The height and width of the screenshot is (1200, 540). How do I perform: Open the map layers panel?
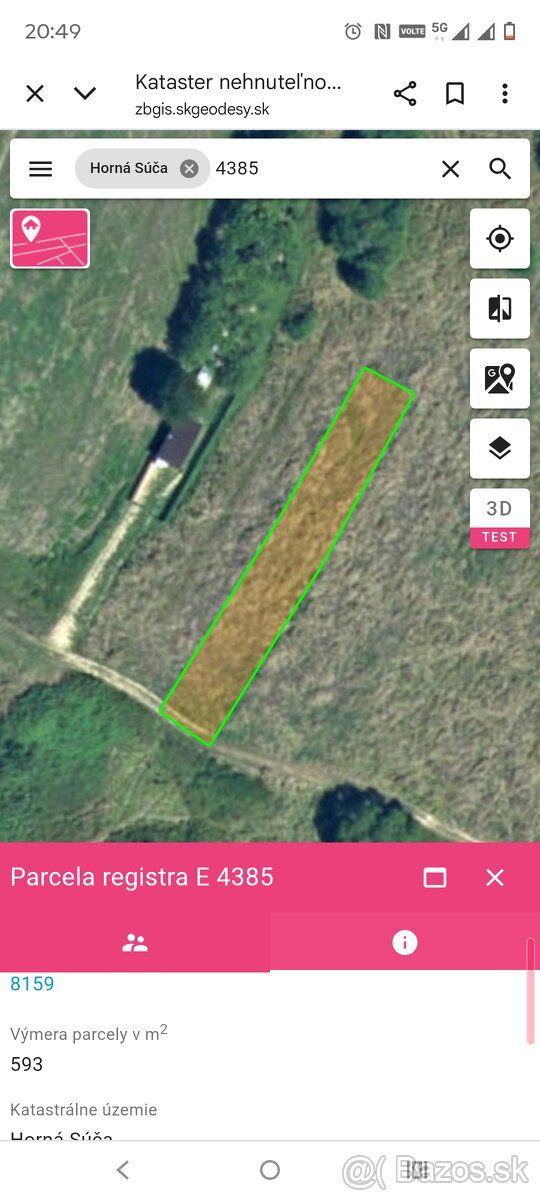(500, 449)
